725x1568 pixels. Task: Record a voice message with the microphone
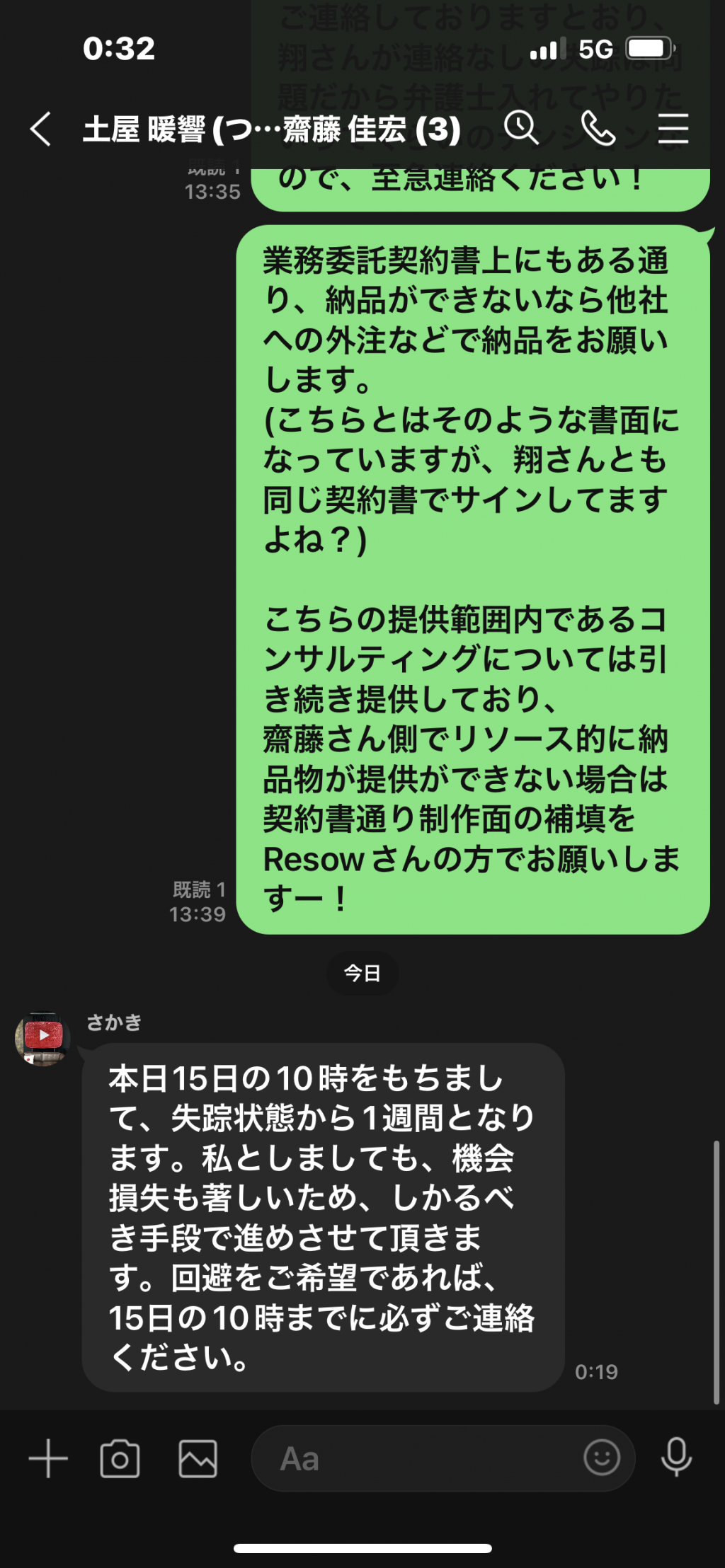coord(676,1458)
